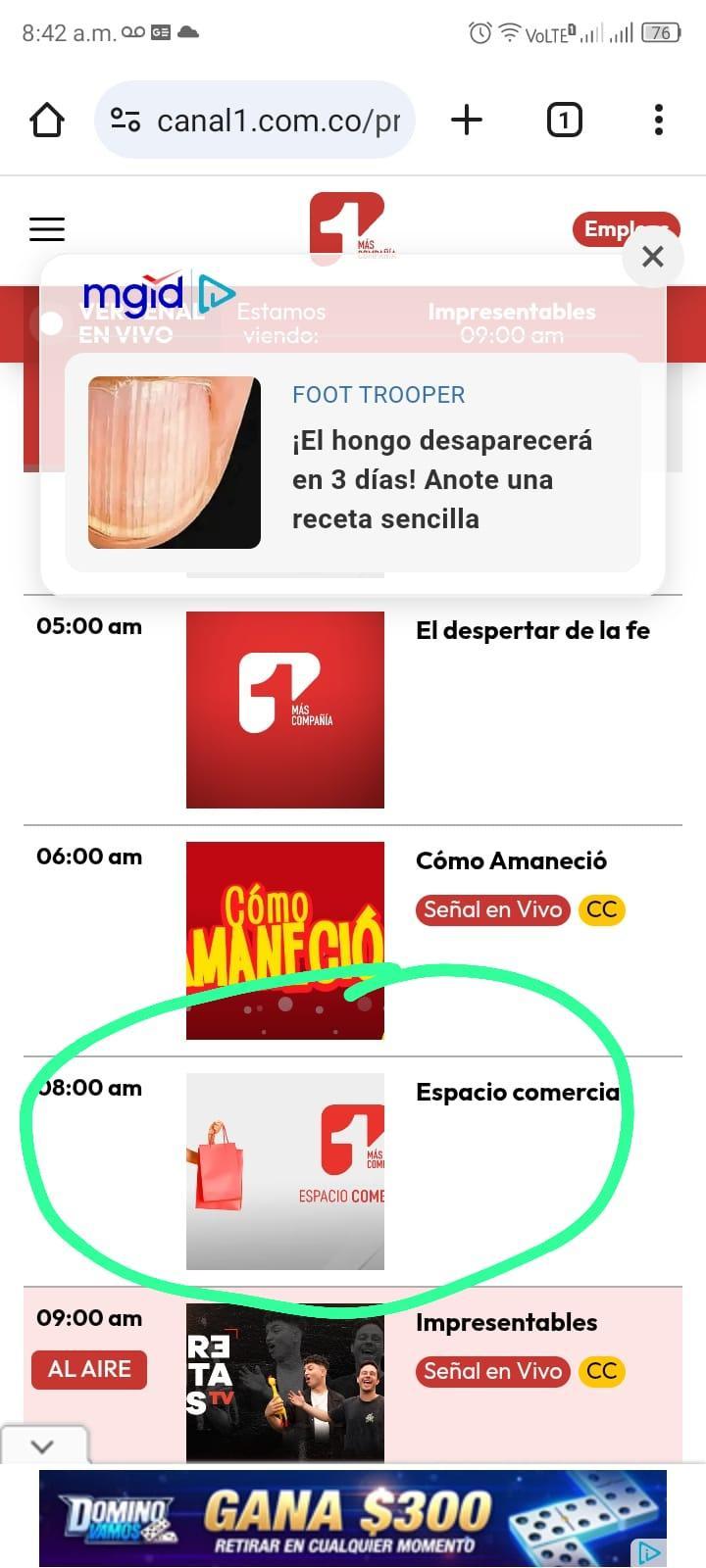The width and height of the screenshot is (706, 1568).
Task: Open the Foot Trooper hongo ad
Action: (353, 462)
